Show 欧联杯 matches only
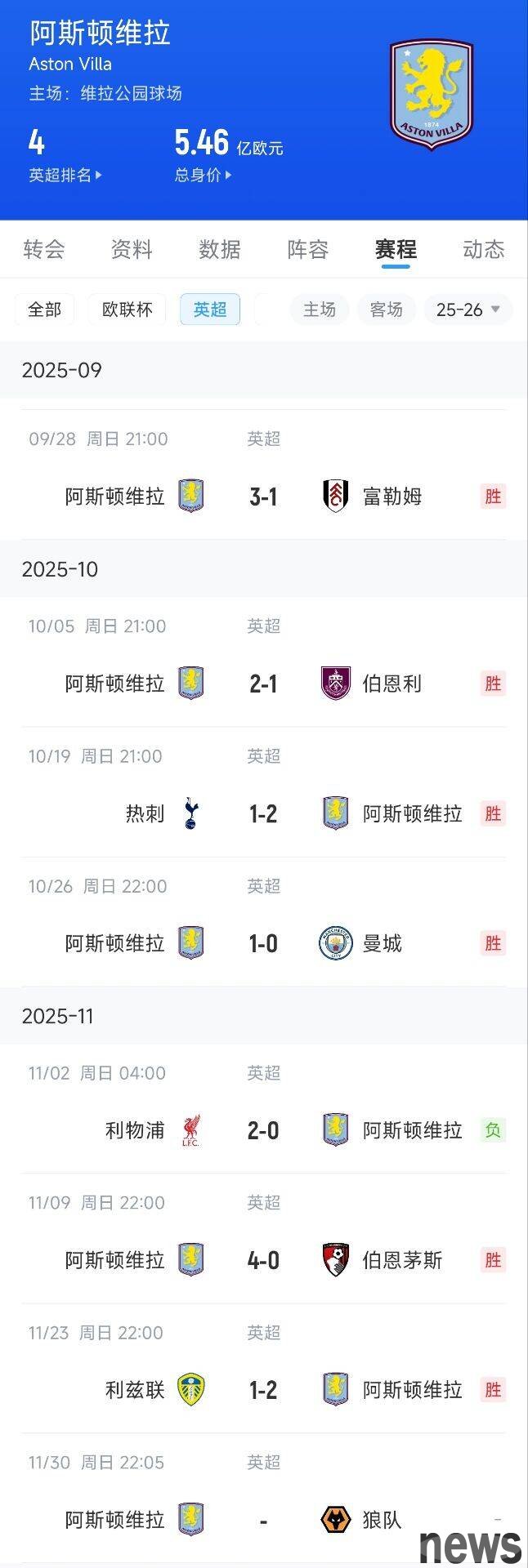Image resolution: width=528 pixels, height=1568 pixels. tap(127, 310)
